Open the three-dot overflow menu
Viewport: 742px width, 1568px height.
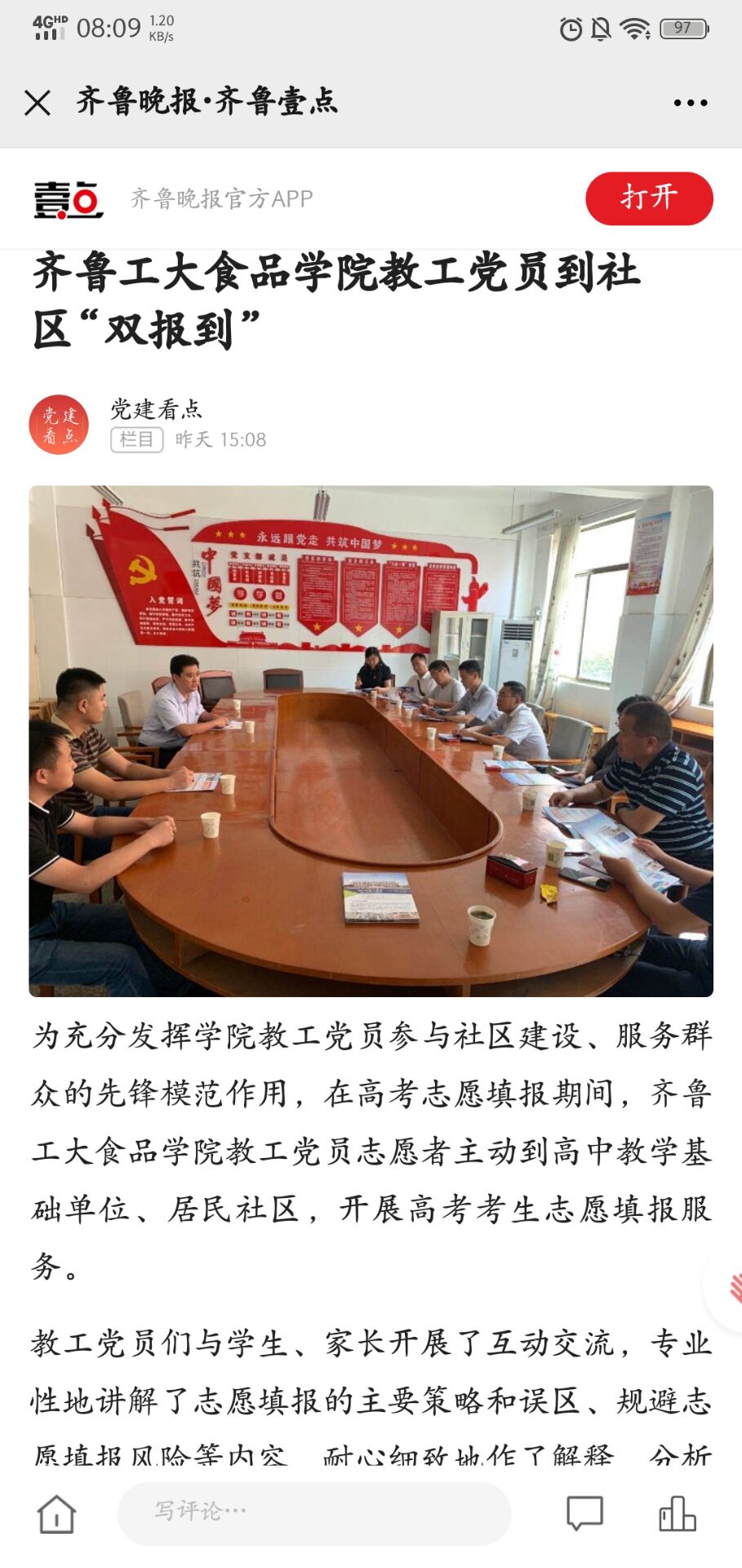[690, 103]
